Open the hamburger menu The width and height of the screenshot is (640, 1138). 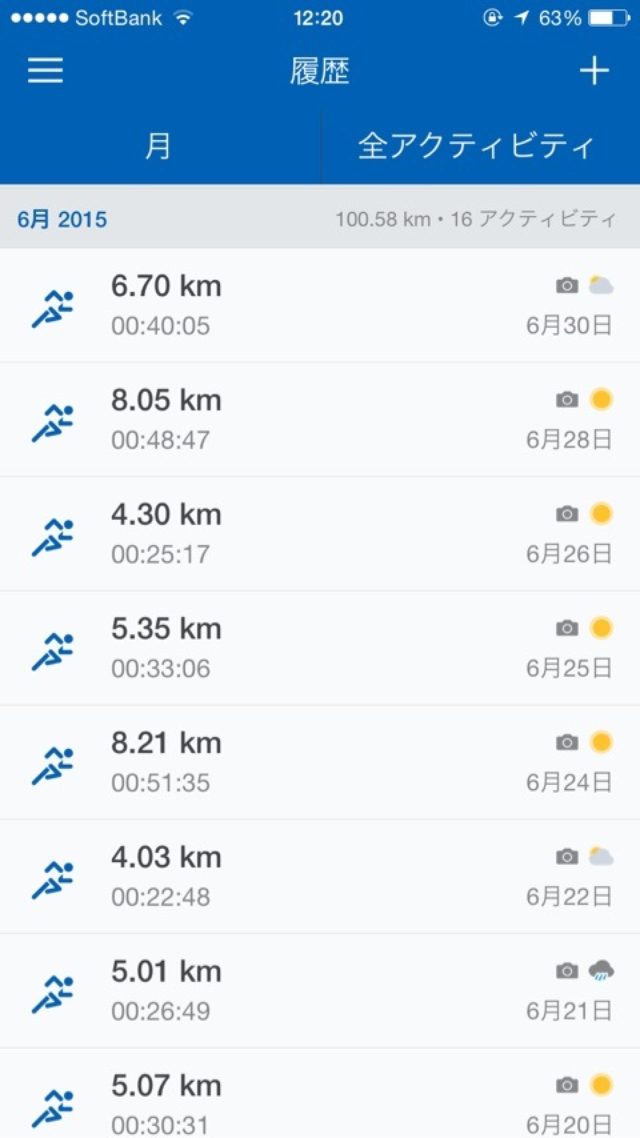(x=45, y=71)
